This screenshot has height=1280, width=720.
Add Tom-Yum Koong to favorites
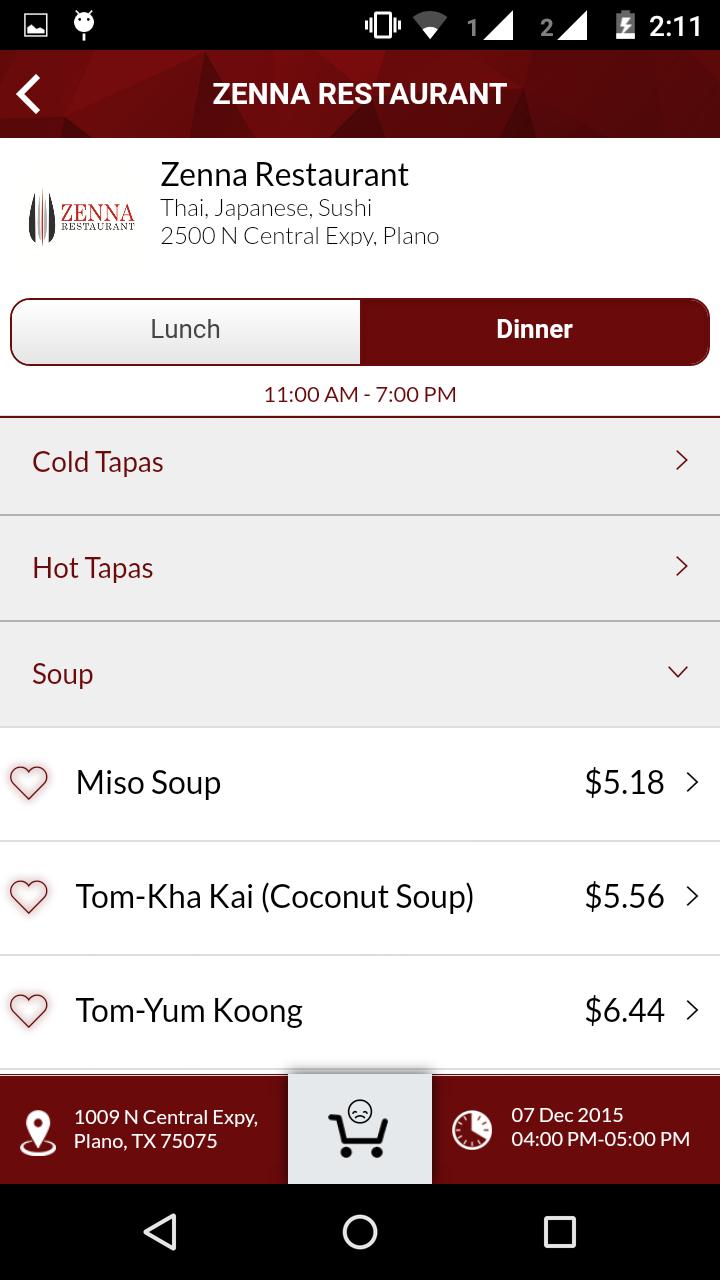click(29, 1011)
